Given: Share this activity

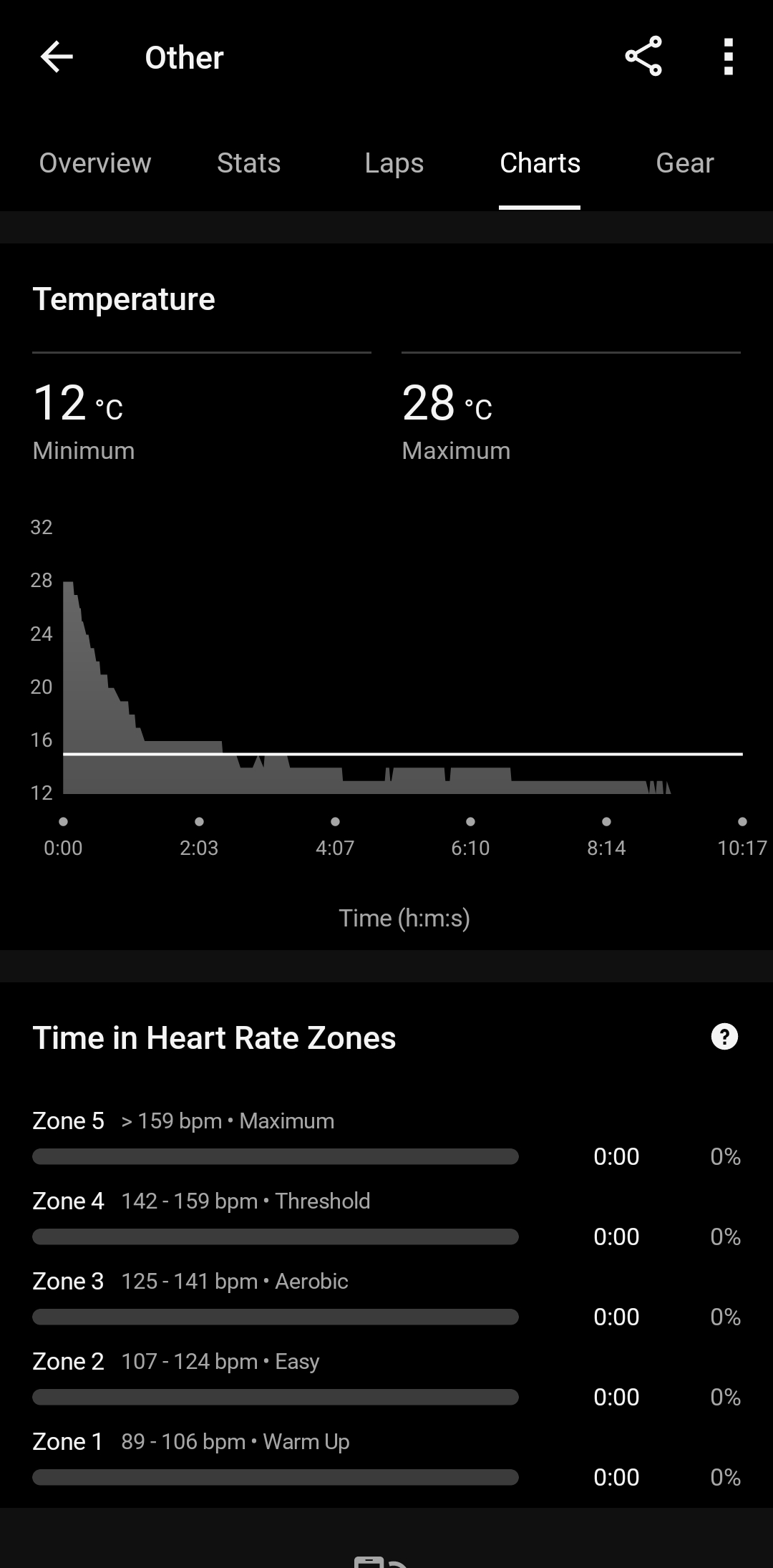Looking at the screenshot, I should pyautogui.click(x=643, y=57).
